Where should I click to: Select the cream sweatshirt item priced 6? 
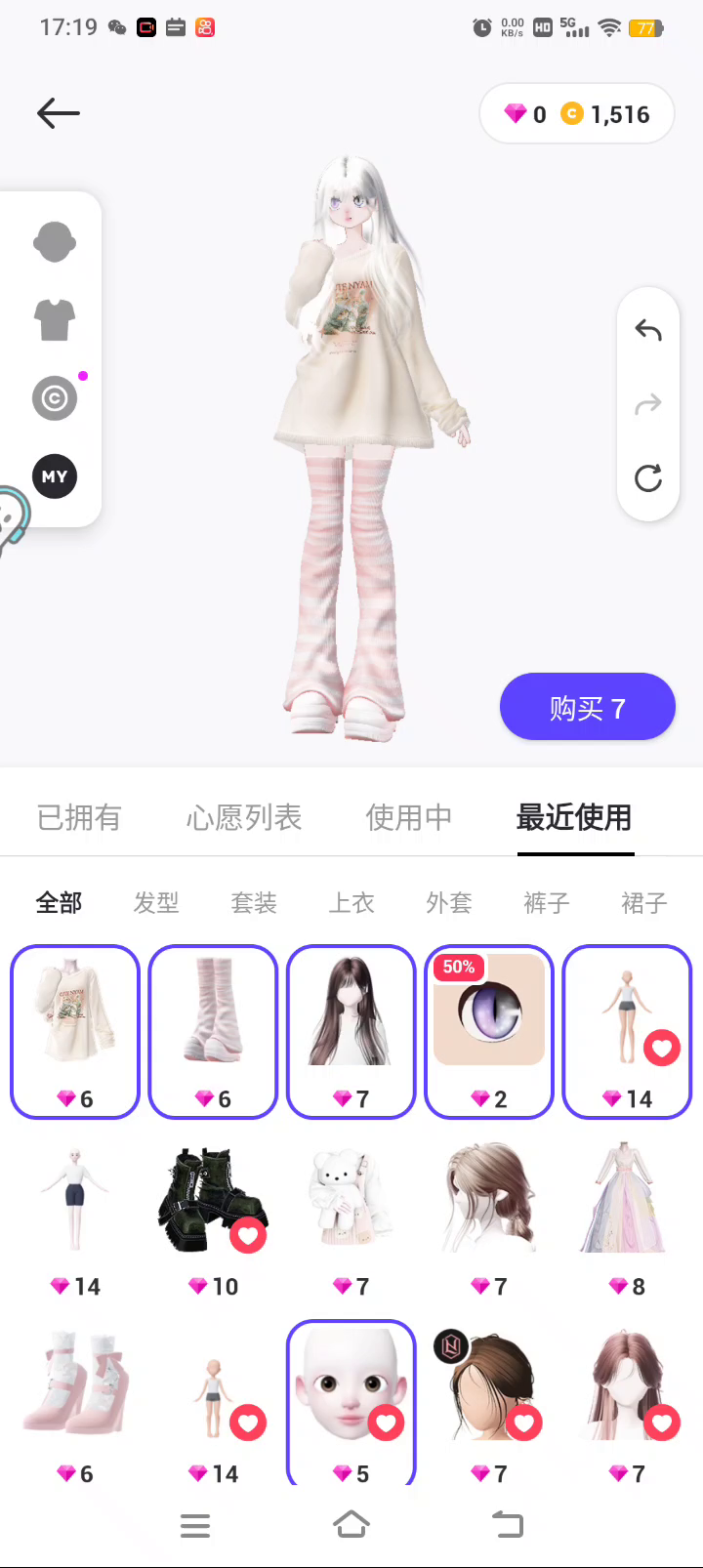pyautogui.click(x=75, y=1030)
